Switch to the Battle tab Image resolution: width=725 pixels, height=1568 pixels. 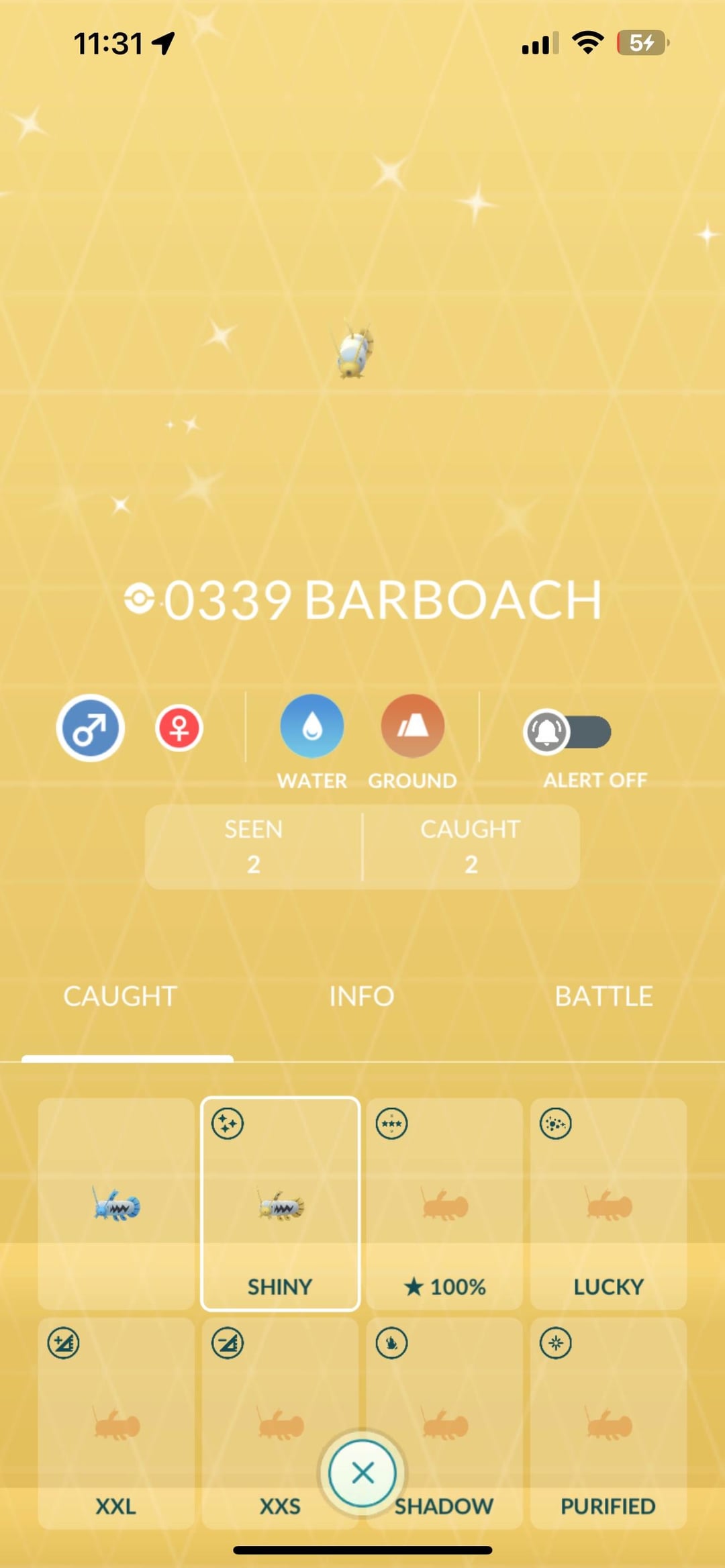[x=603, y=996]
